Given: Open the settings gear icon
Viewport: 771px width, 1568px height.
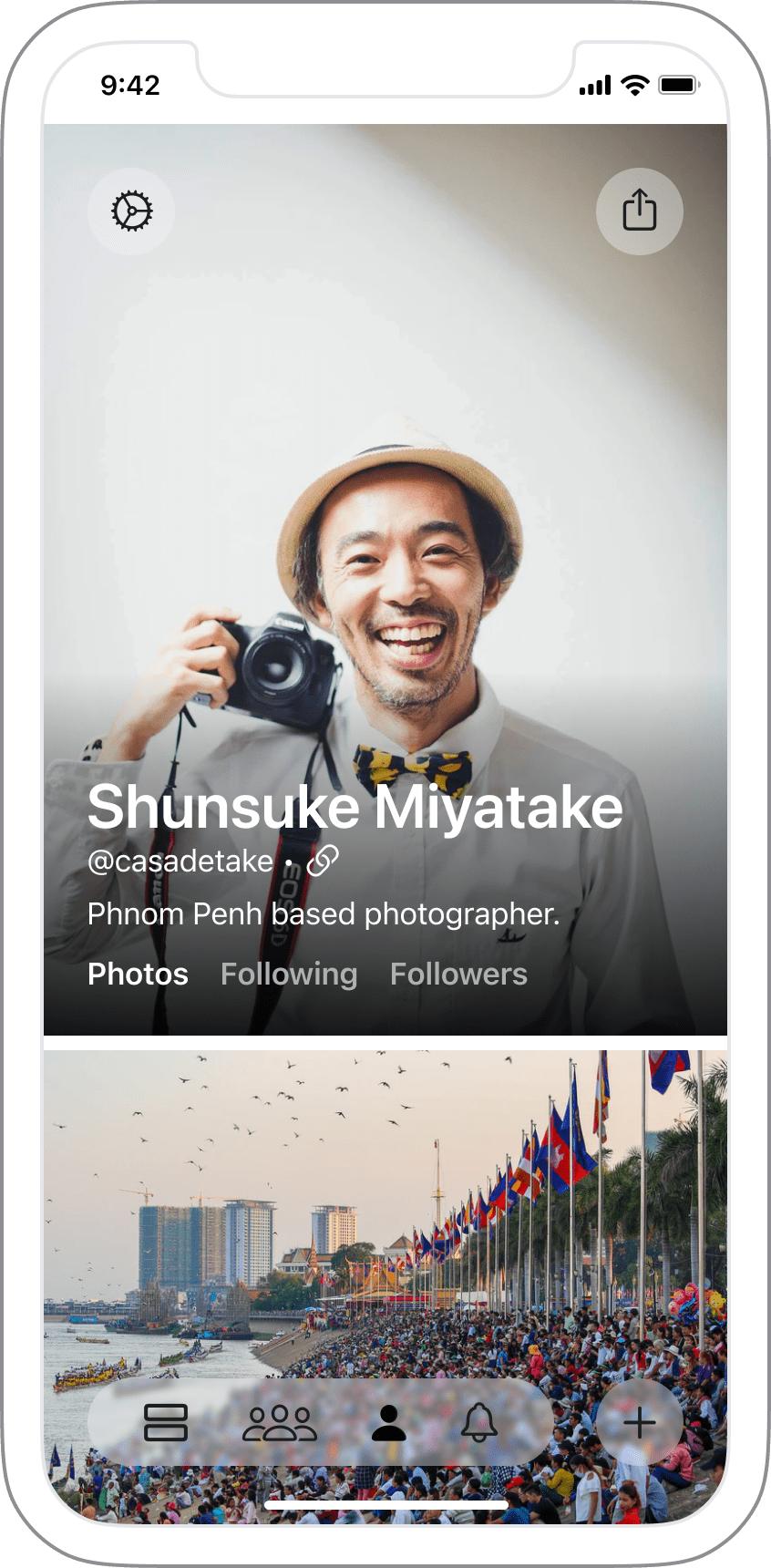Looking at the screenshot, I should (130, 211).
